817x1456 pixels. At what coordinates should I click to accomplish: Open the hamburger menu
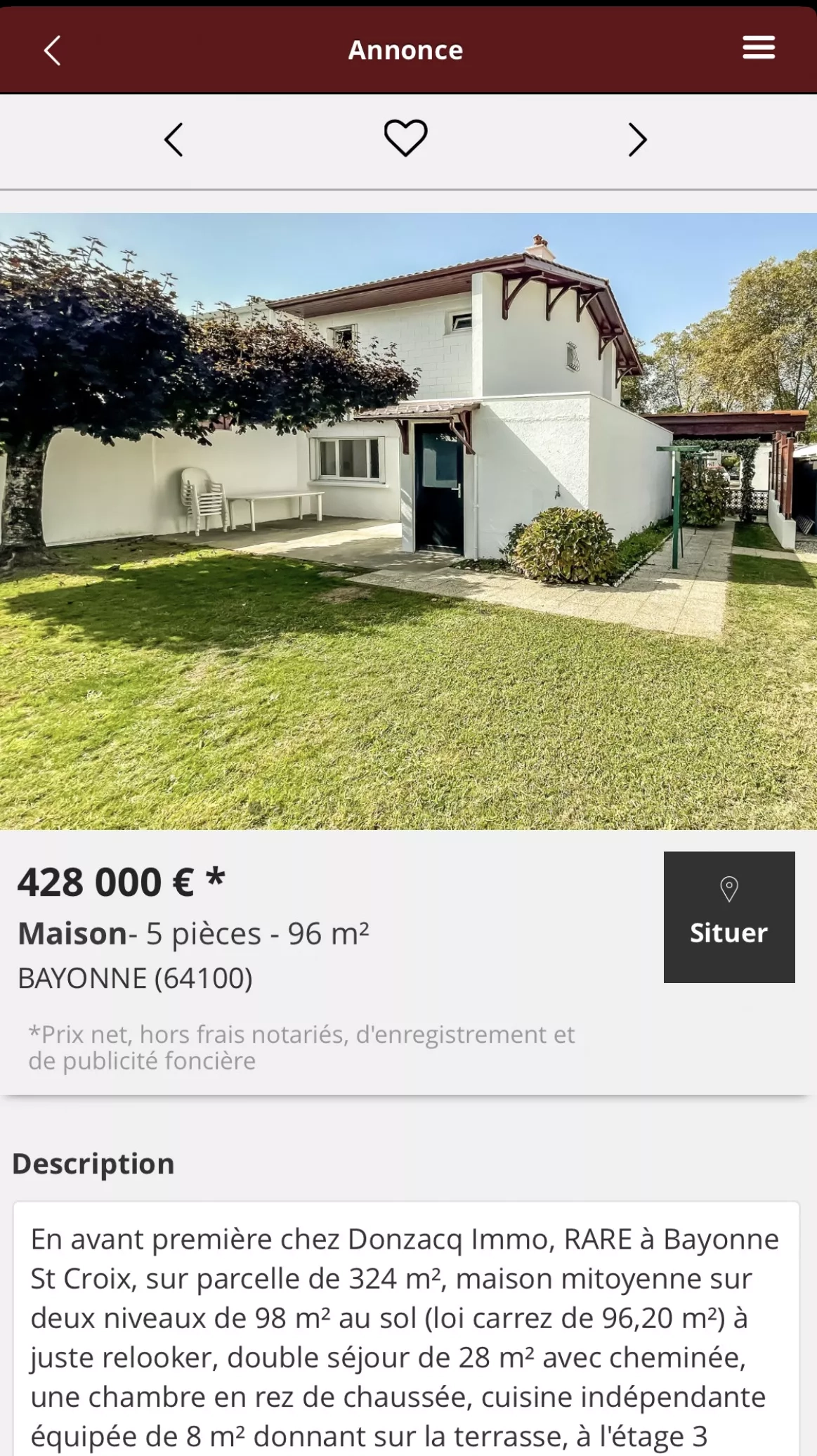click(x=759, y=48)
